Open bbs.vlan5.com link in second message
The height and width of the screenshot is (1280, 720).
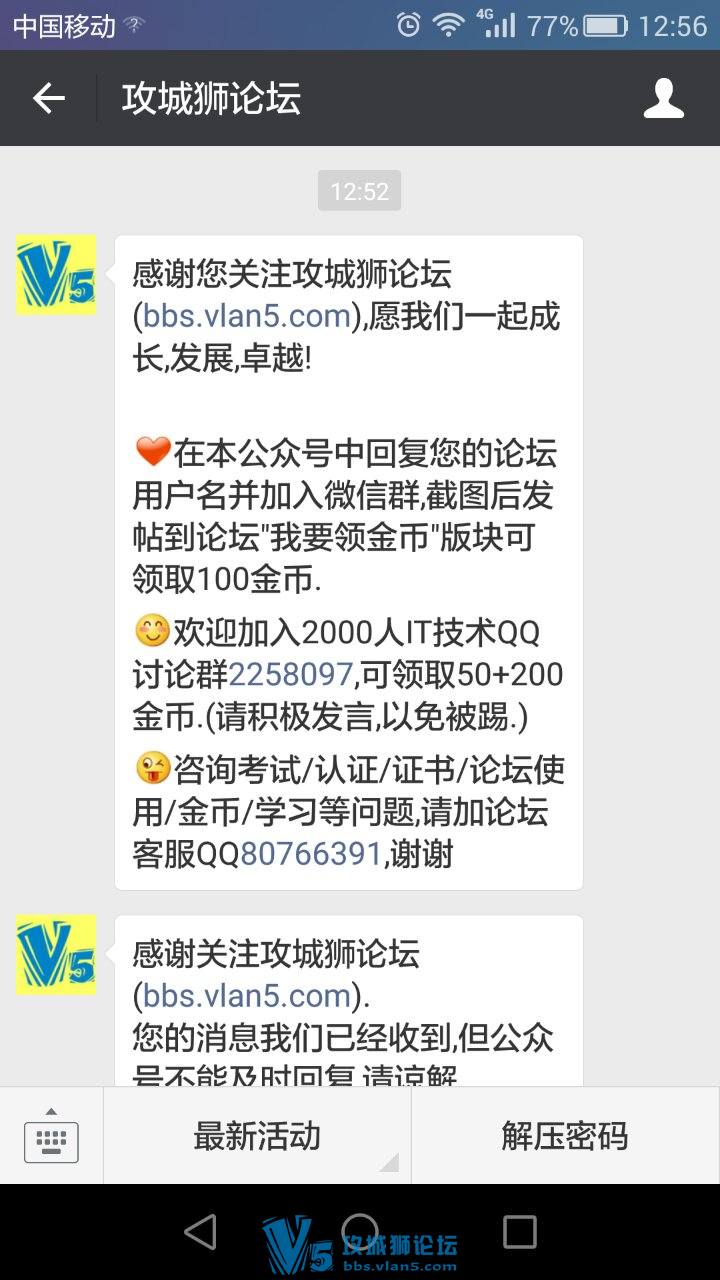(x=247, y=996)
